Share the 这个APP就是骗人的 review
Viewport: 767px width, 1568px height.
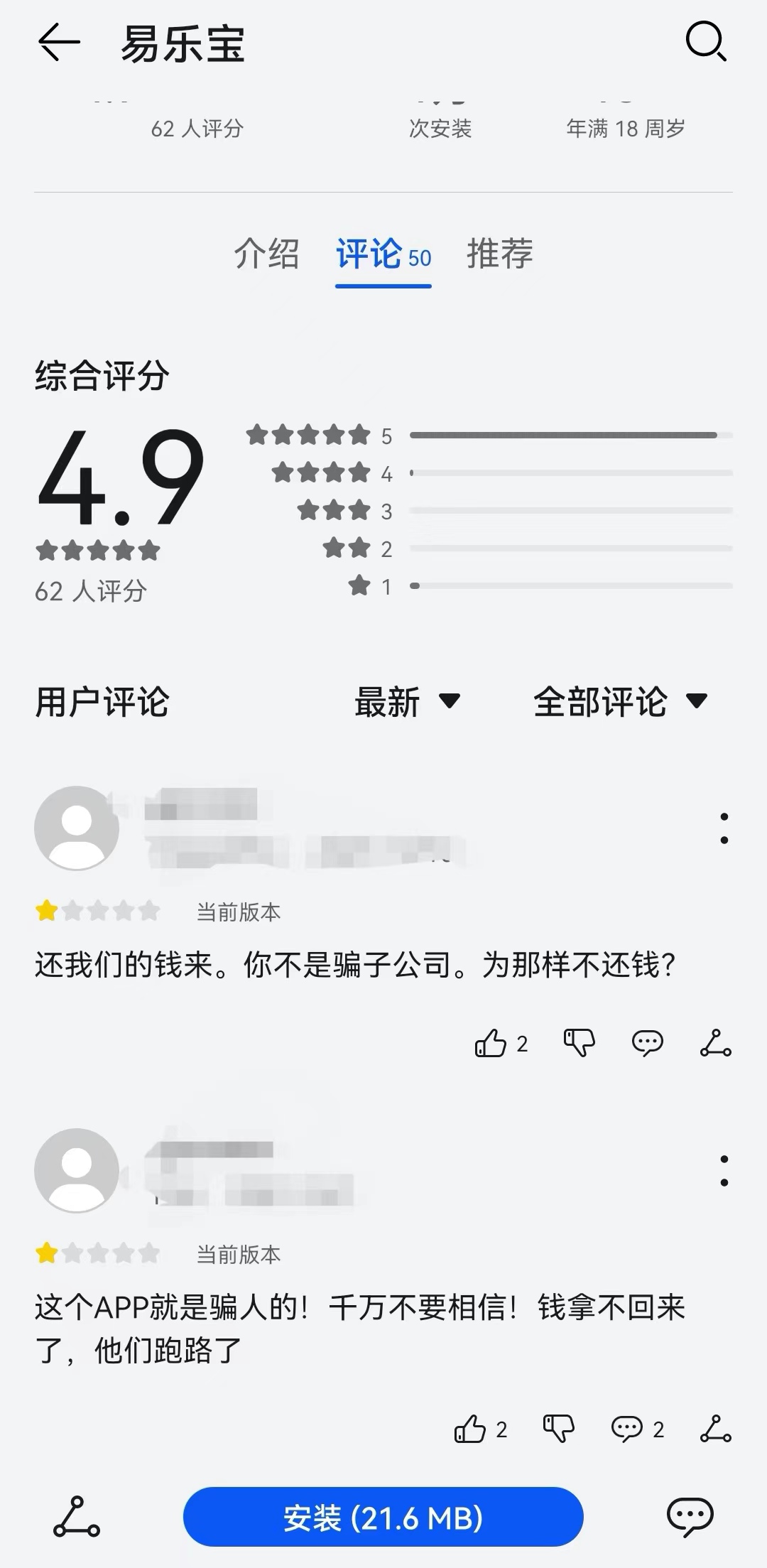point(715,1429)
